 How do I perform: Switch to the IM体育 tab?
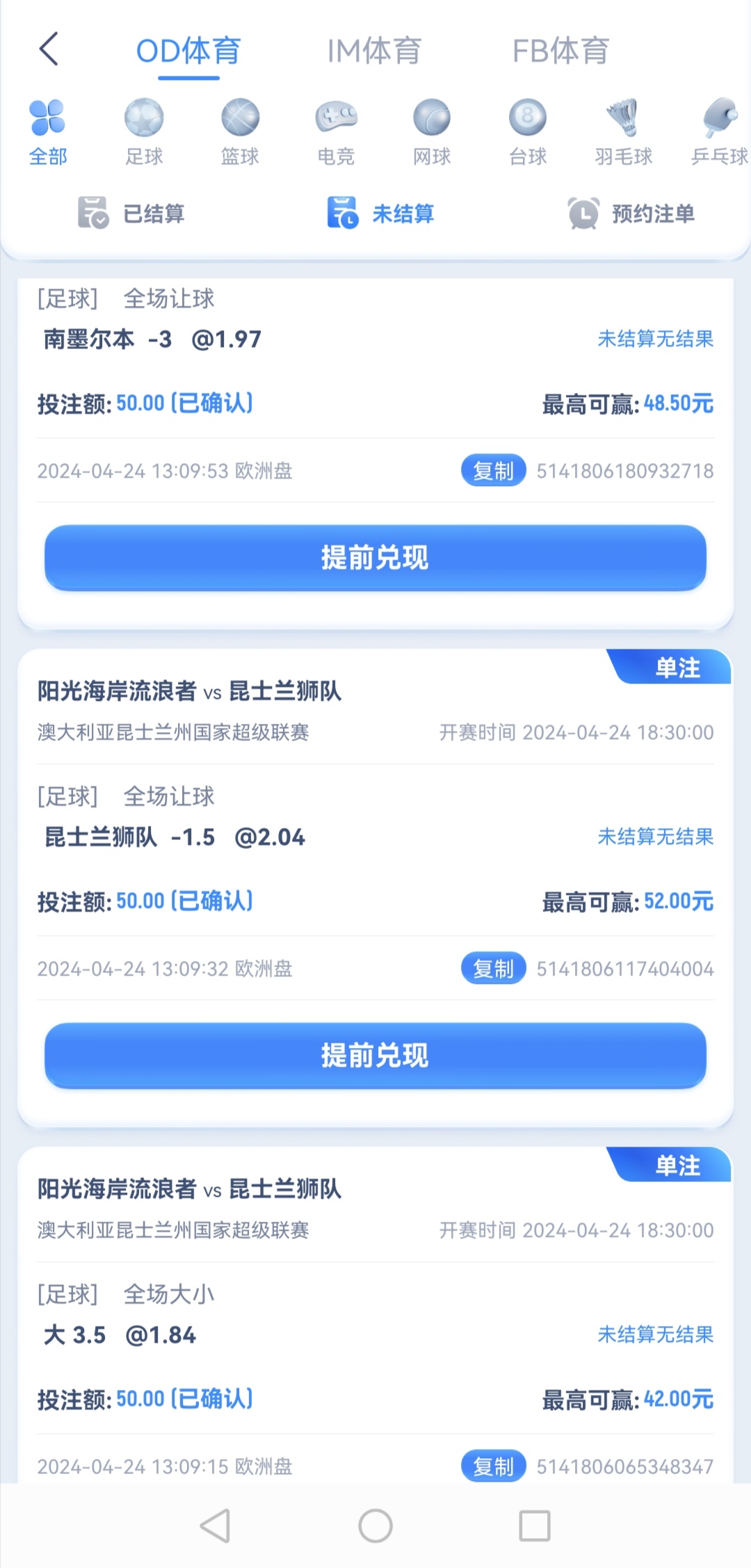pyautogui.click(x=374, y=51)
